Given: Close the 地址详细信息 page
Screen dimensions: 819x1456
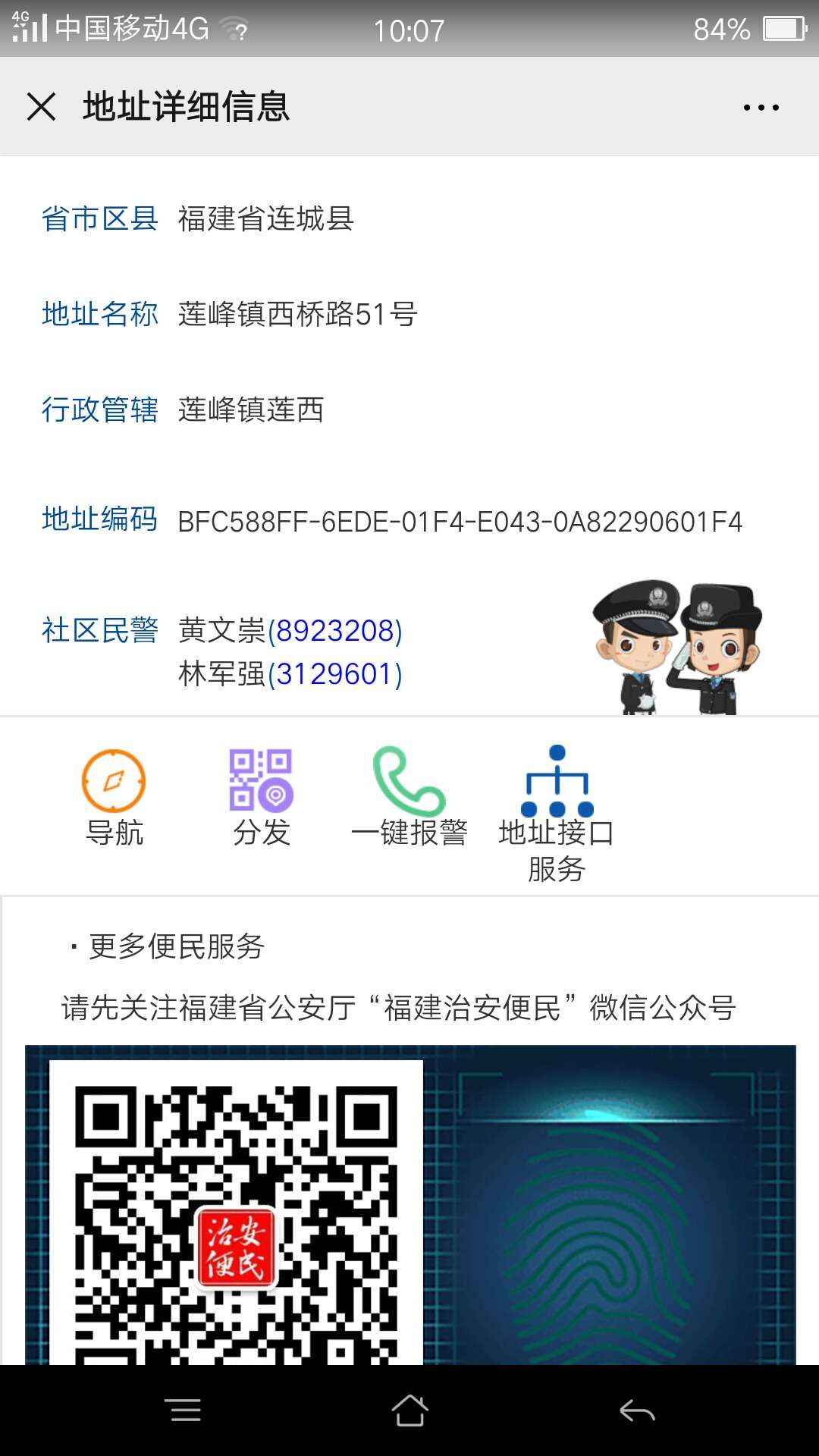Looking at the screenshot, I should click(x=42, y=107).
